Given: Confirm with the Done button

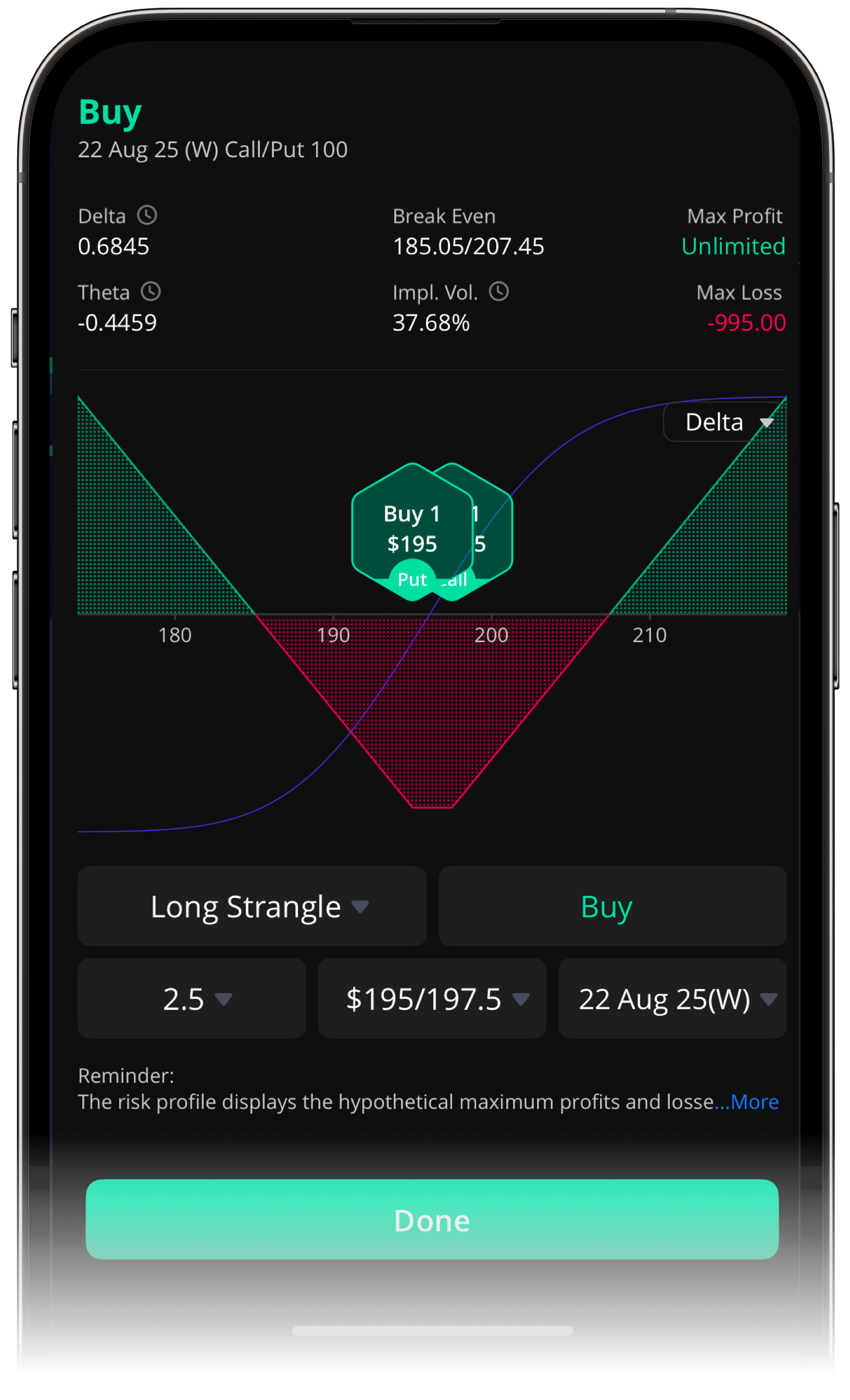Looking at the screenshot, I should tap(432, 1220).
